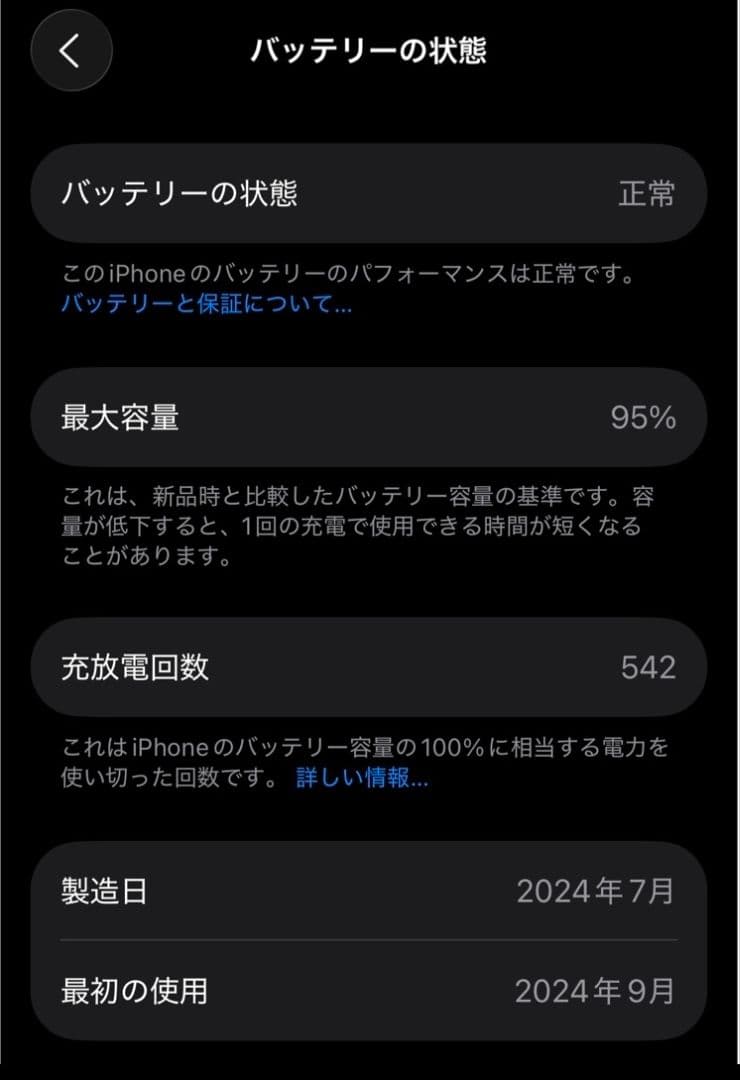Select the 製造日 row
This screenshot has width=740, height=1080.
tap(370, 890)
